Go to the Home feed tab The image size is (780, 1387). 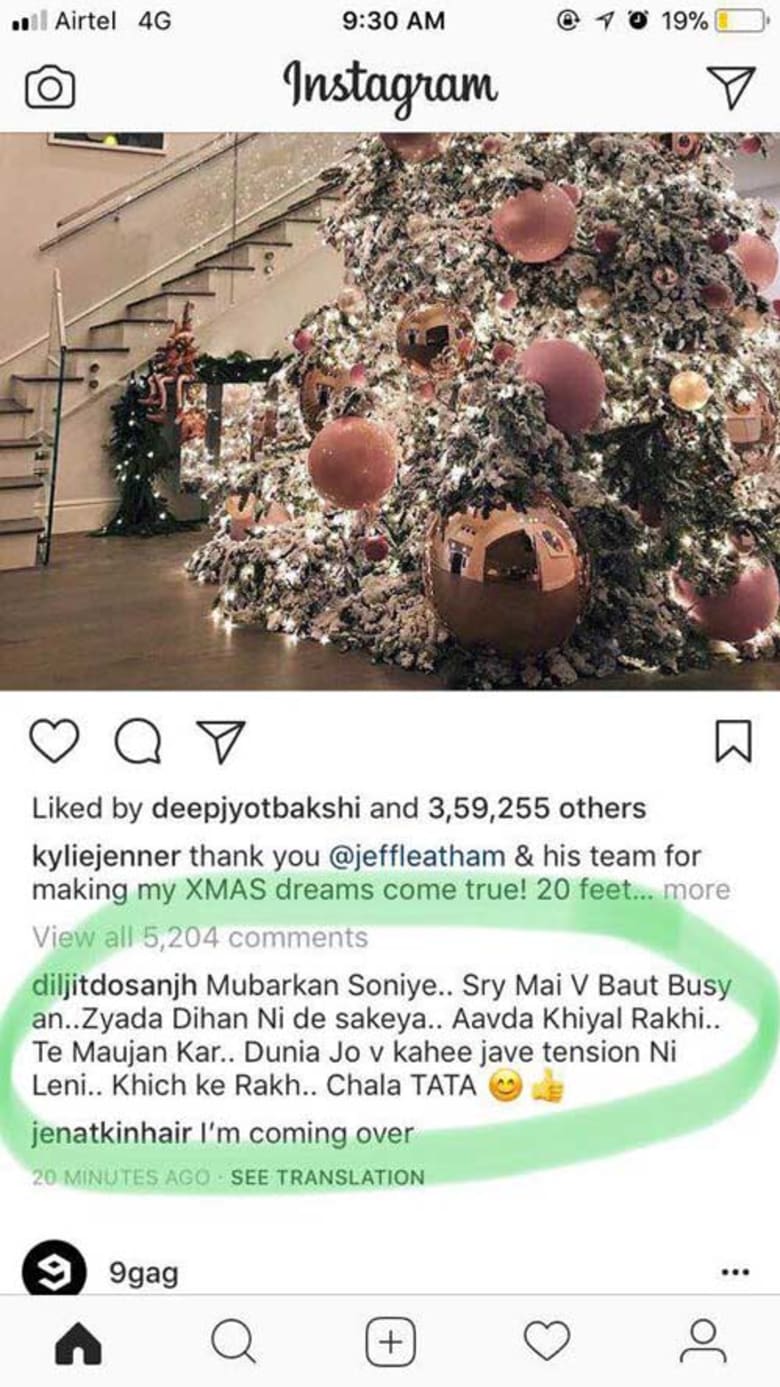(78, 1342)
